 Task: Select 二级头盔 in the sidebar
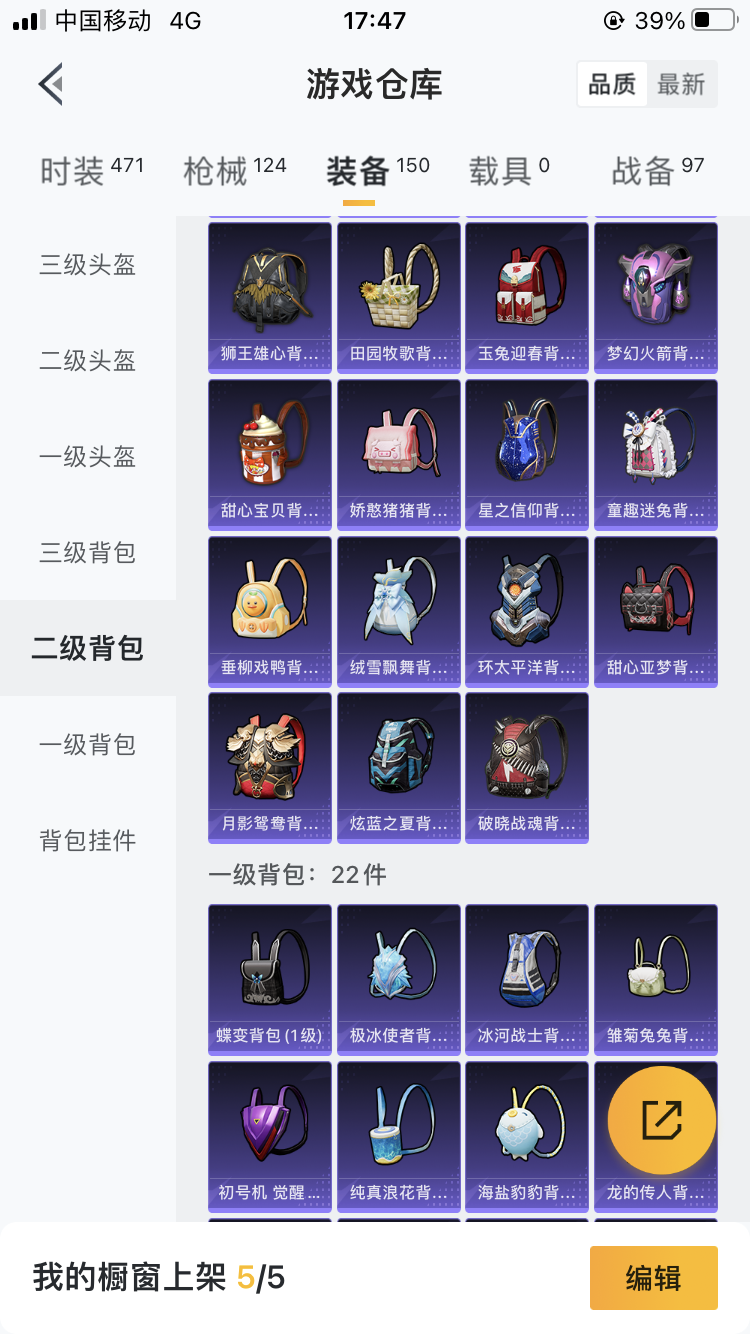click(88, 361)
